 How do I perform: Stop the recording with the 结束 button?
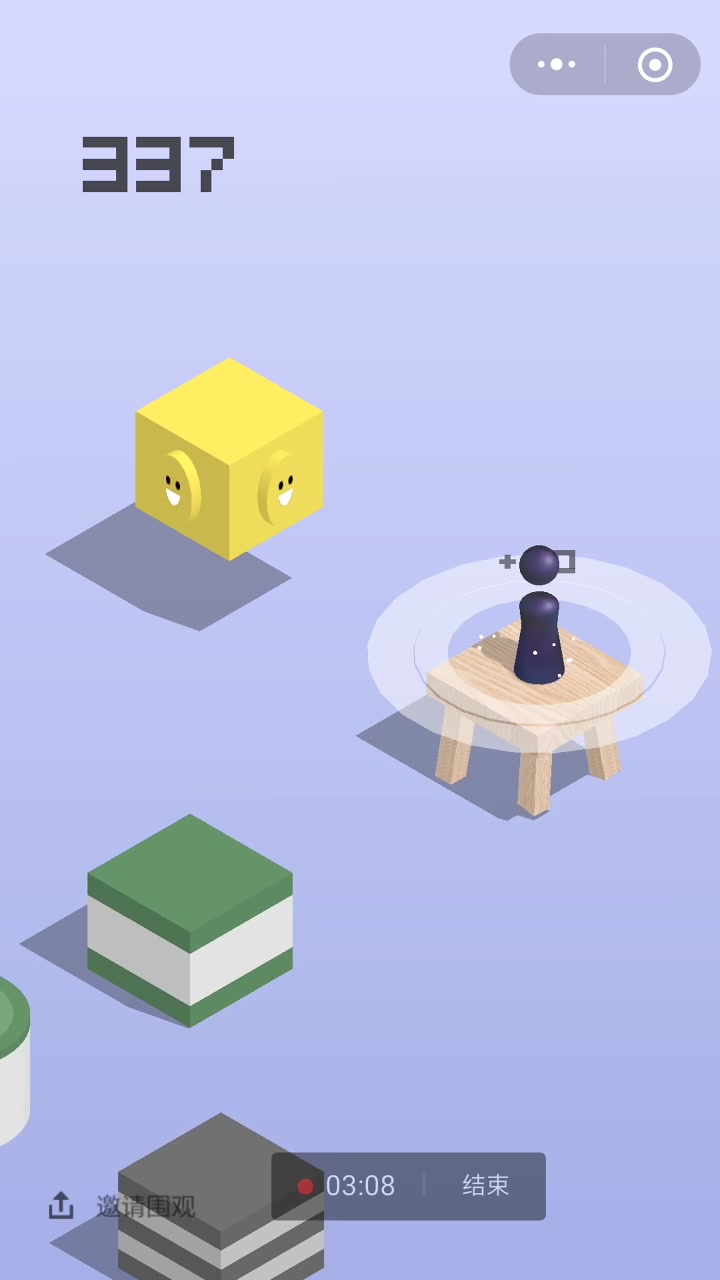(x=486, y=1186)
